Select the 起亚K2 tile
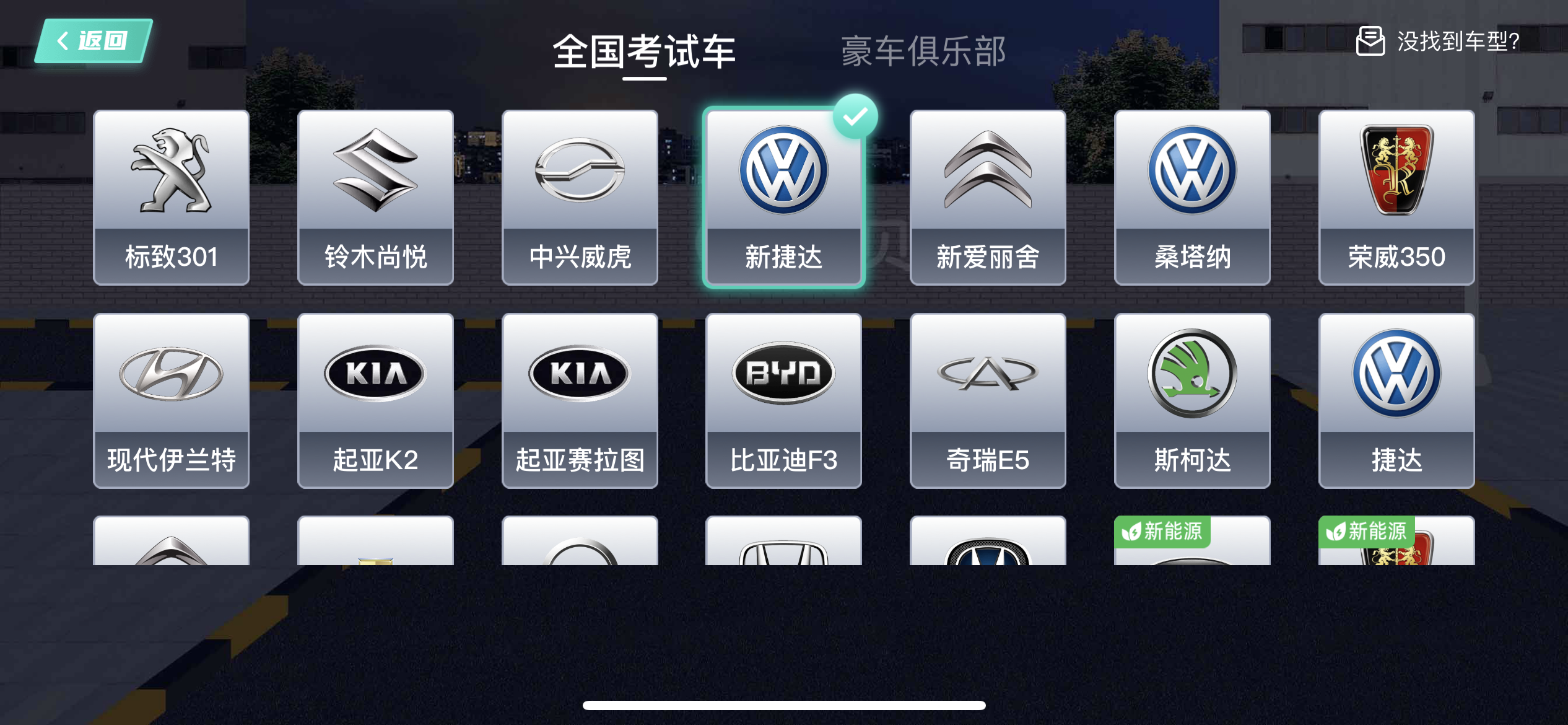This screenshot has width=1568, height=725. [x=375, y=400]
